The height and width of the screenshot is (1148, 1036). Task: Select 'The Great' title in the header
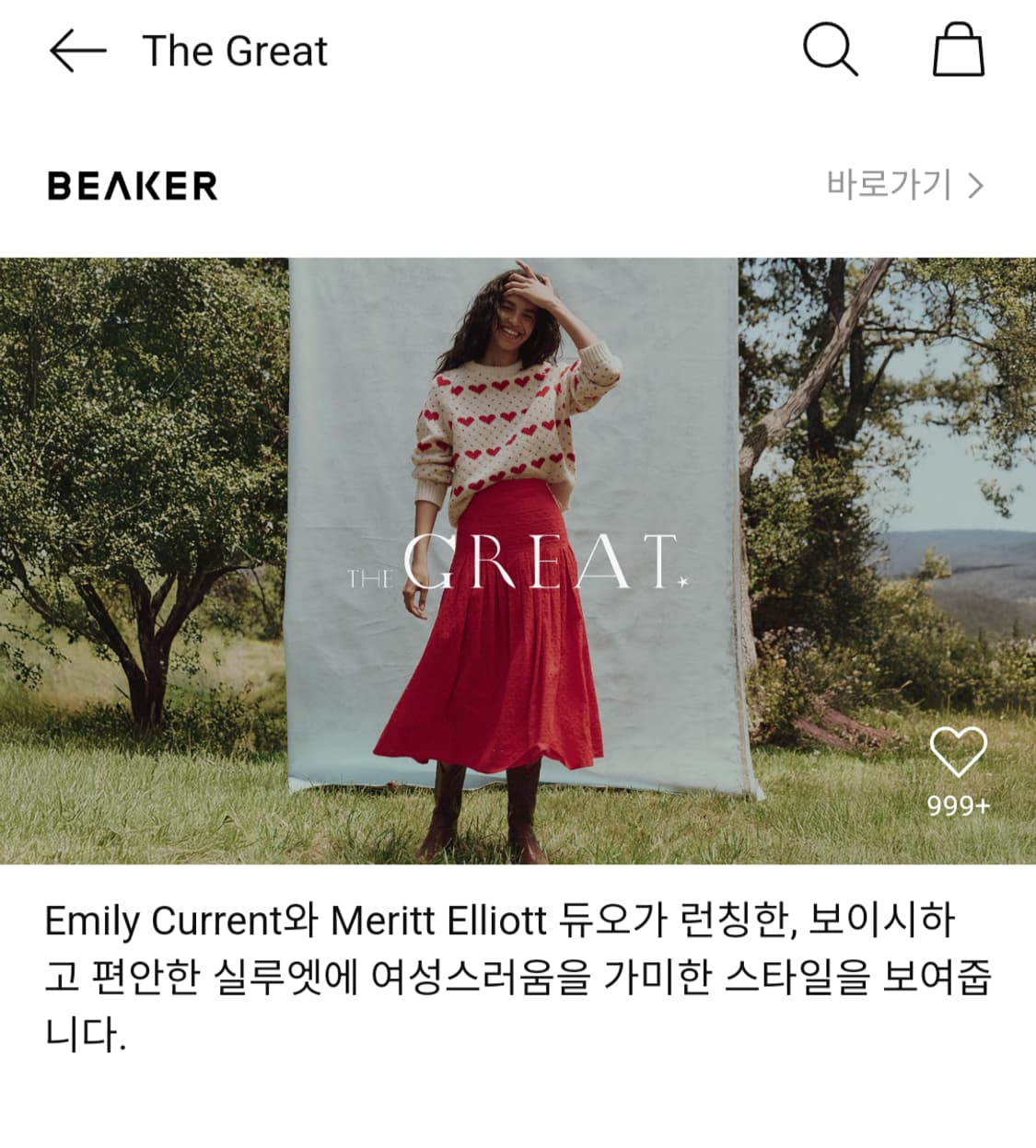click(x=235, y=51)
